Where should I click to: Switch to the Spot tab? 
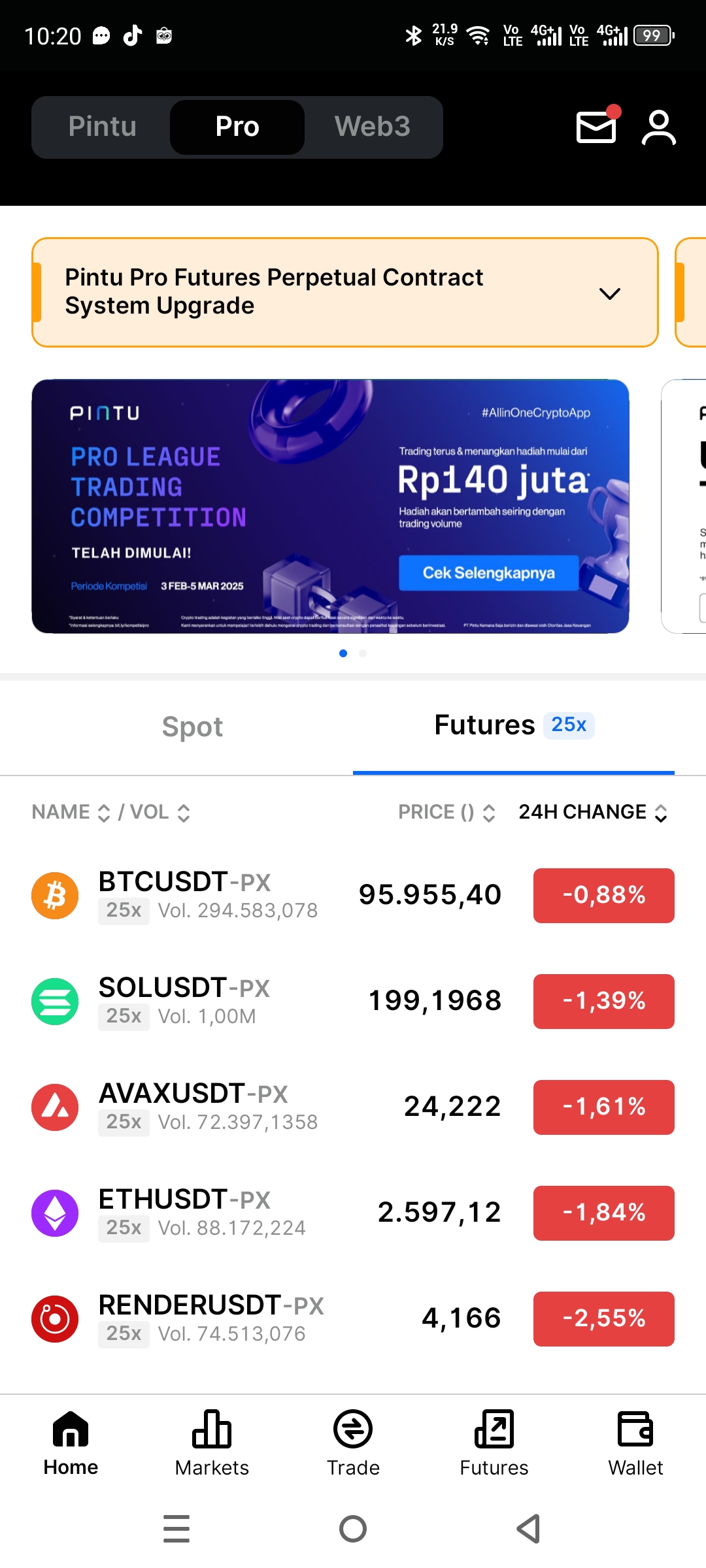[192, 727]
